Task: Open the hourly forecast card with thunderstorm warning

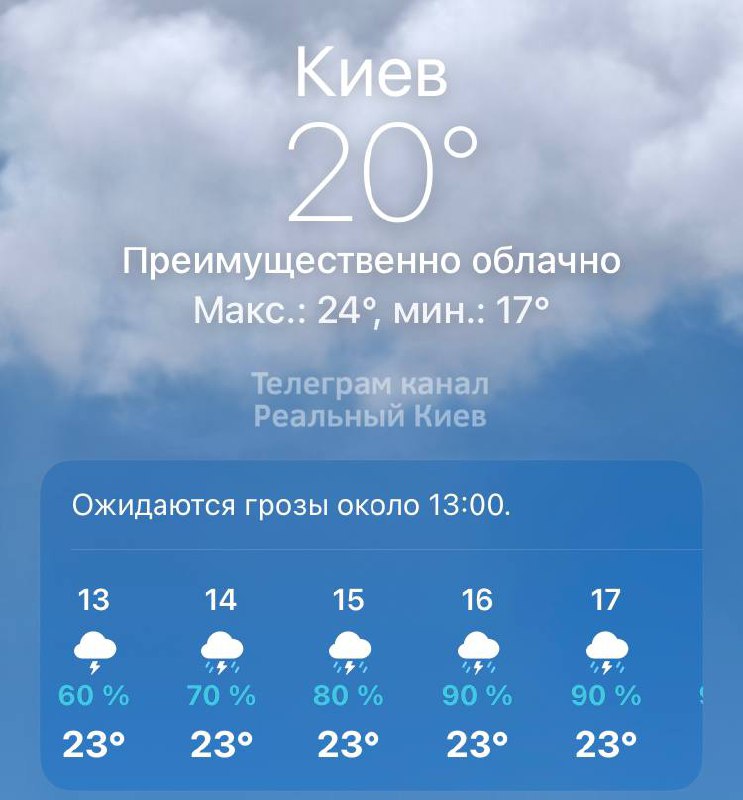Action: (x=290, y=506)
